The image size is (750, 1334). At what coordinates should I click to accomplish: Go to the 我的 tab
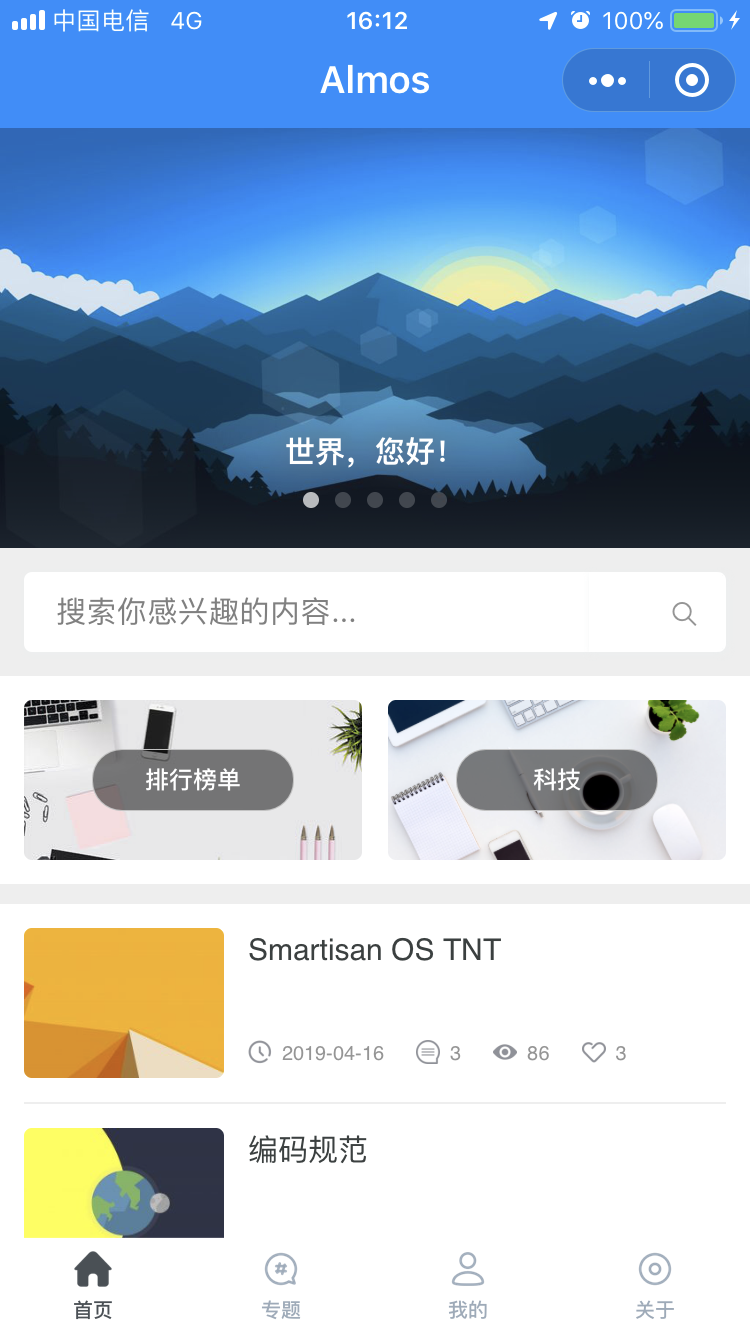click(x=468, y=1285)
